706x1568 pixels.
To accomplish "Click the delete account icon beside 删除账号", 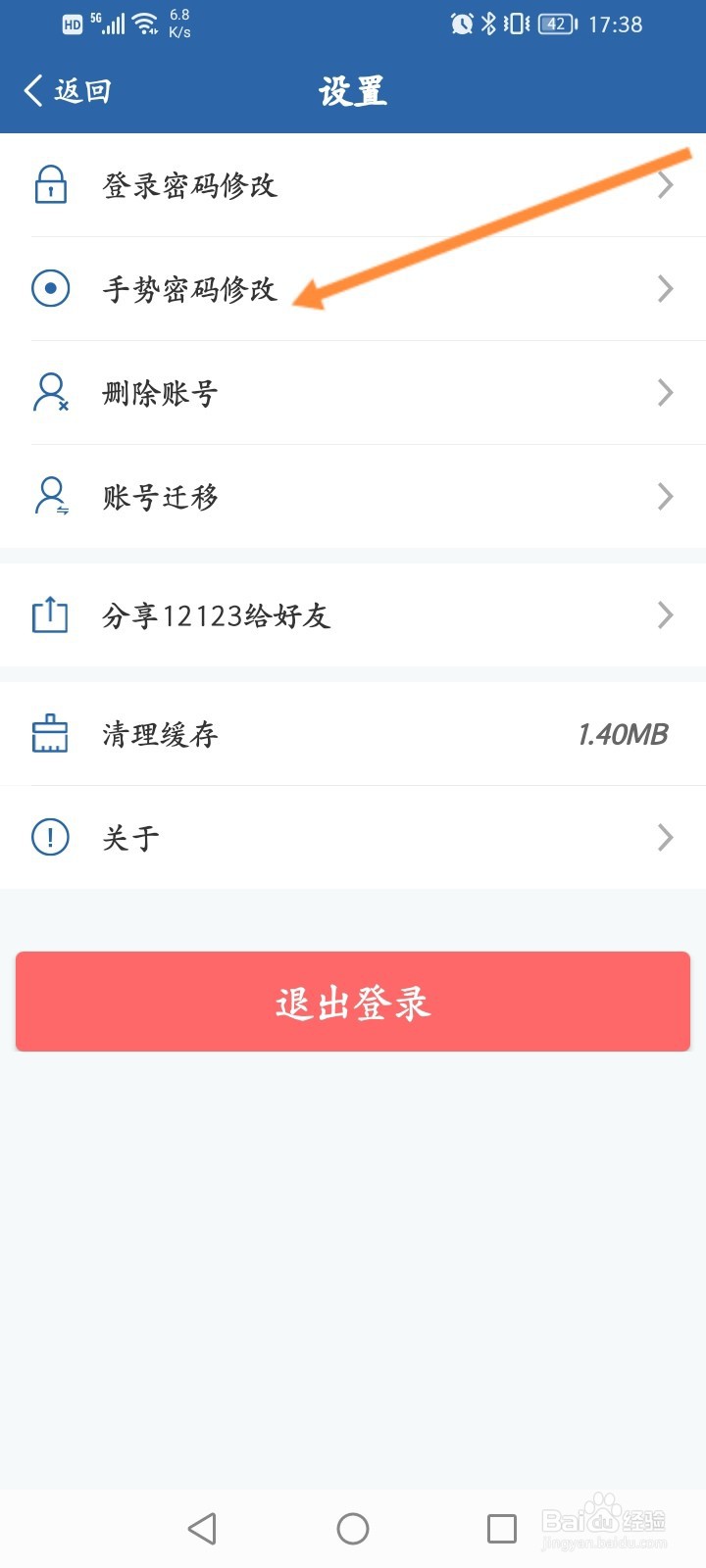I will click(50, 393).
